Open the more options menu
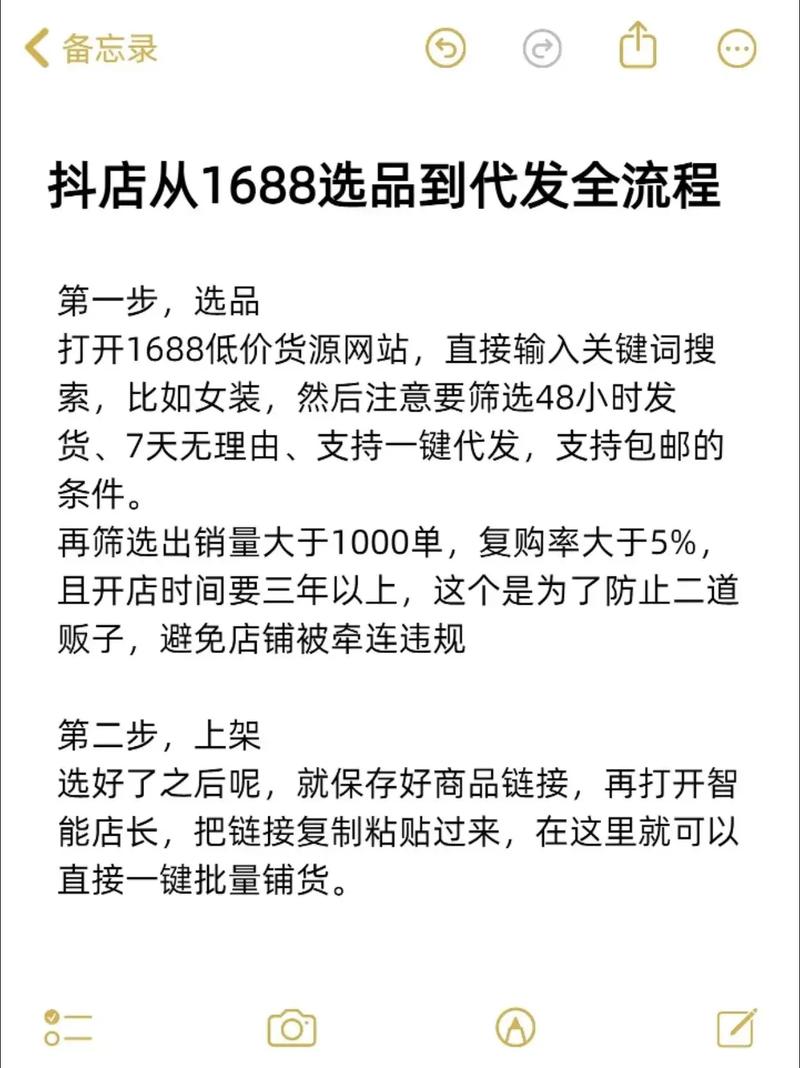This screenshot has width=800, height=1068. (738, 48)
